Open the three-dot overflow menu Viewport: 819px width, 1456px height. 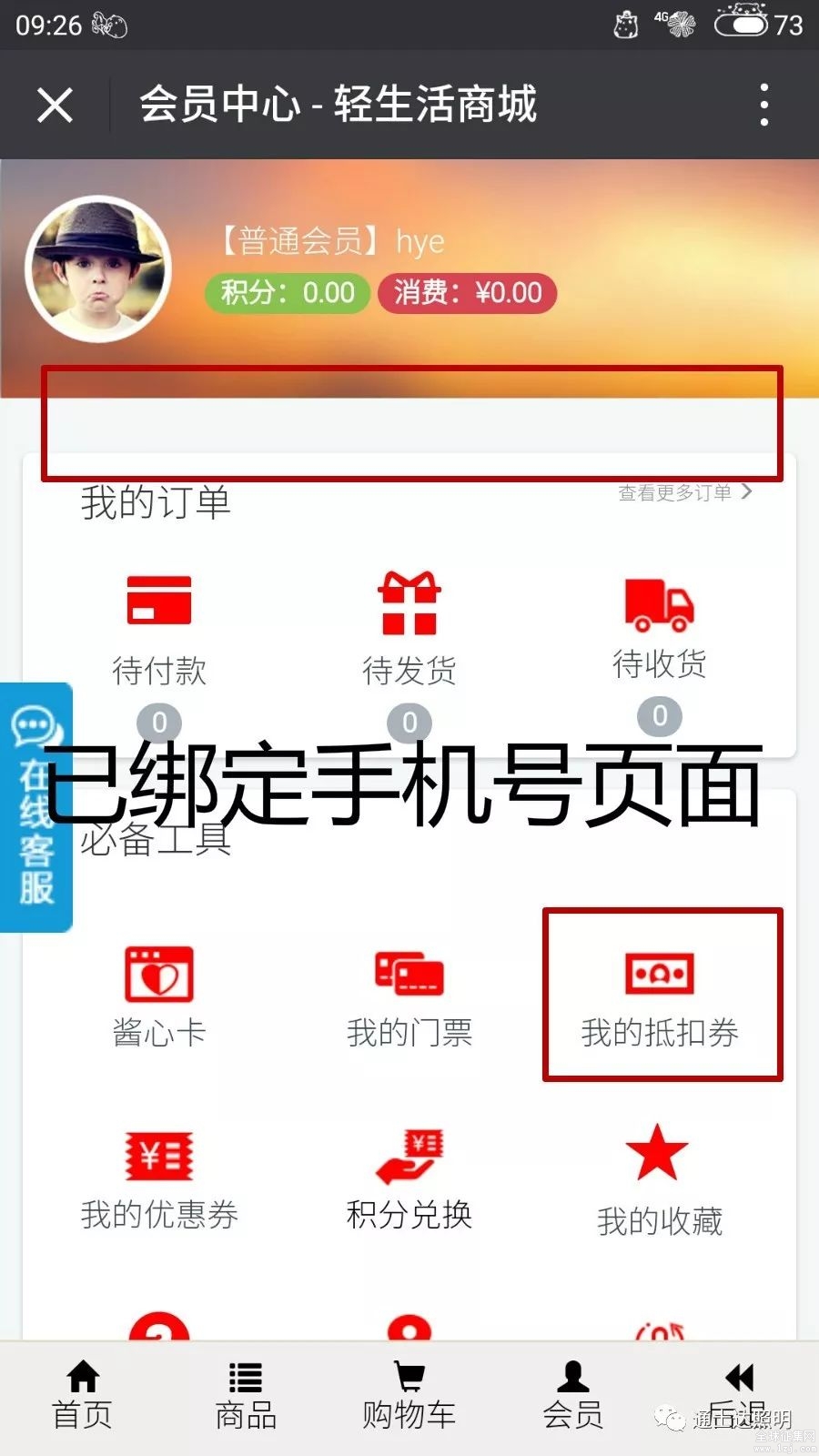click(x=763, y=105)
